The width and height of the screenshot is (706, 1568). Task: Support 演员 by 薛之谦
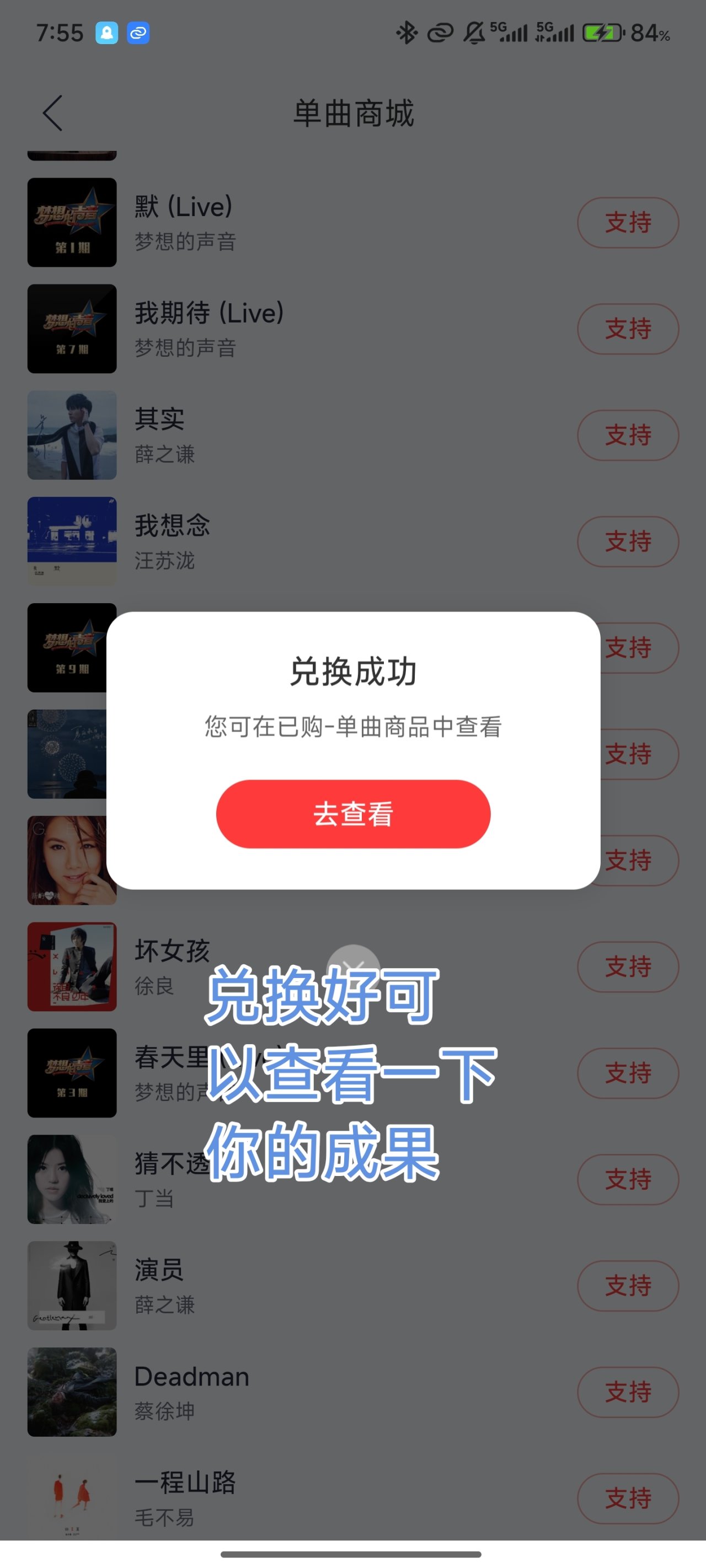(628, 1286)
